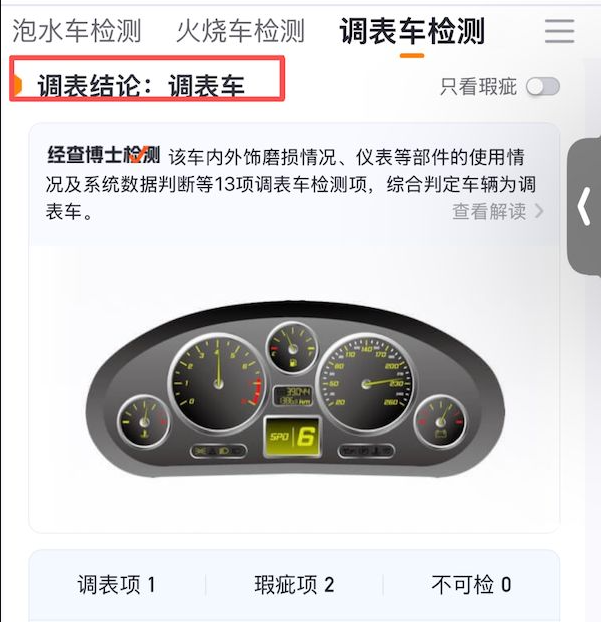Select the 瑕疵项 2 filter
This screenshot has width=601, height=622.
click(294, 585)
